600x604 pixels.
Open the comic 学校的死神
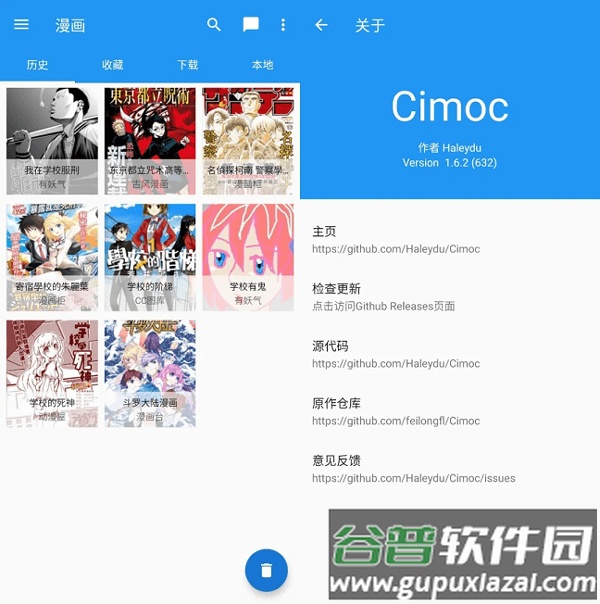point(52,373)
